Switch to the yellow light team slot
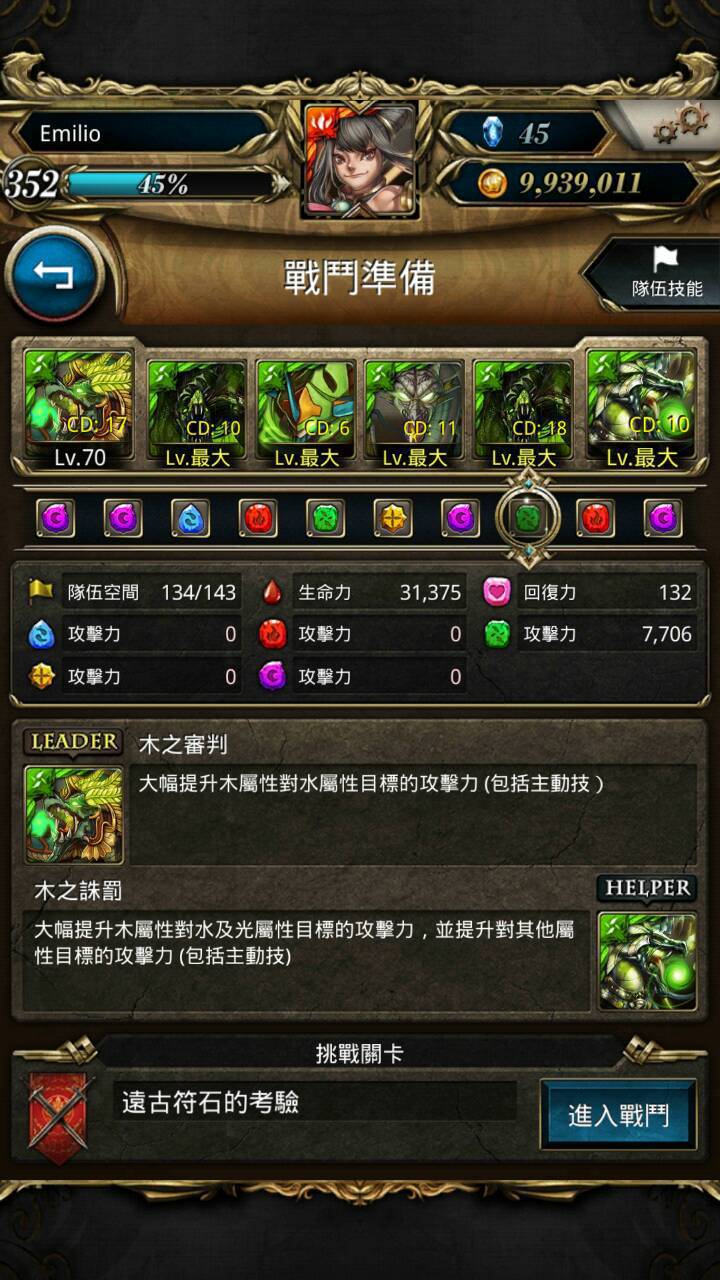The image size is (720, 1280). (393, 518)
